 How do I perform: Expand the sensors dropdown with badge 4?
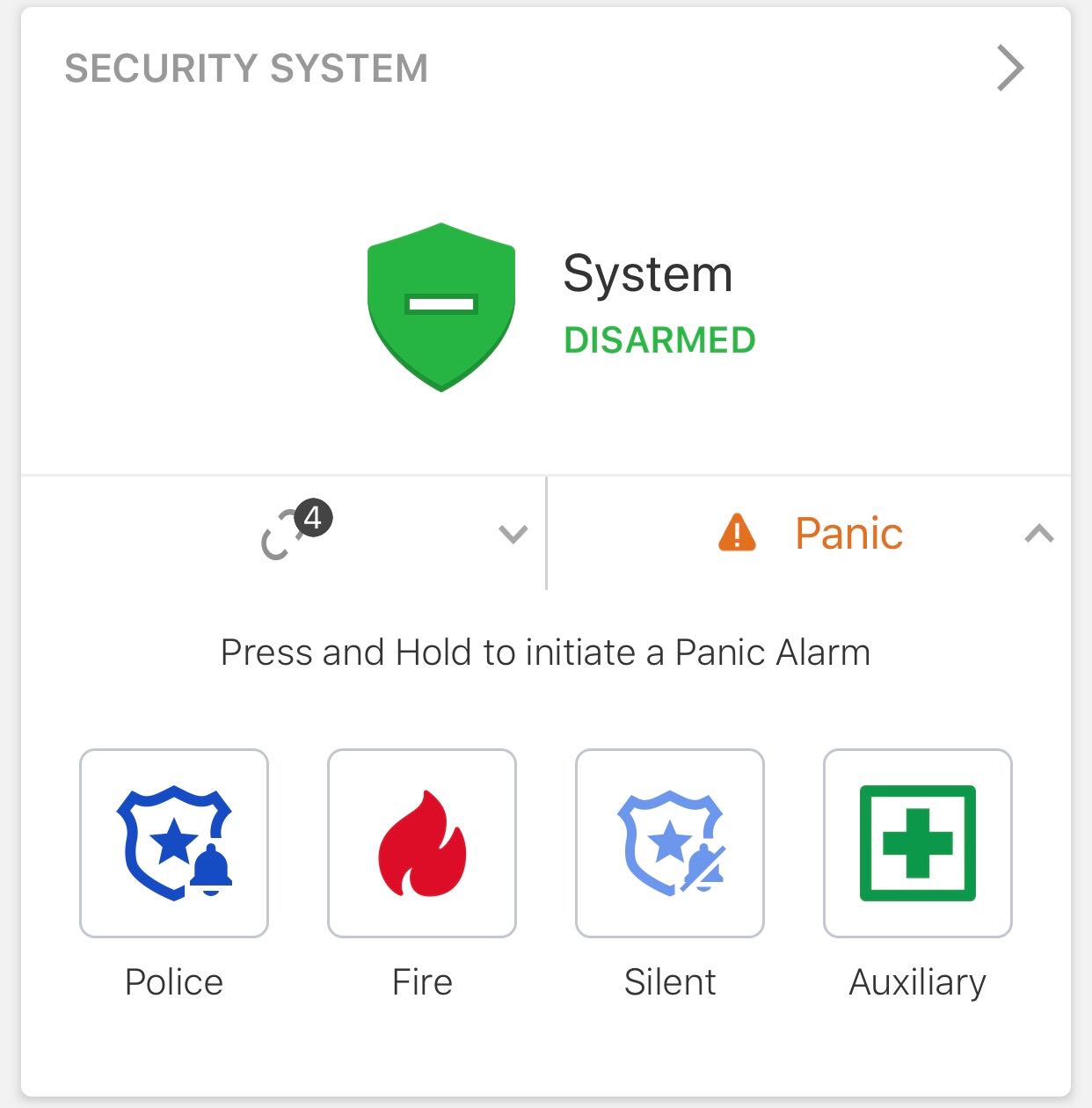point(512,534)
